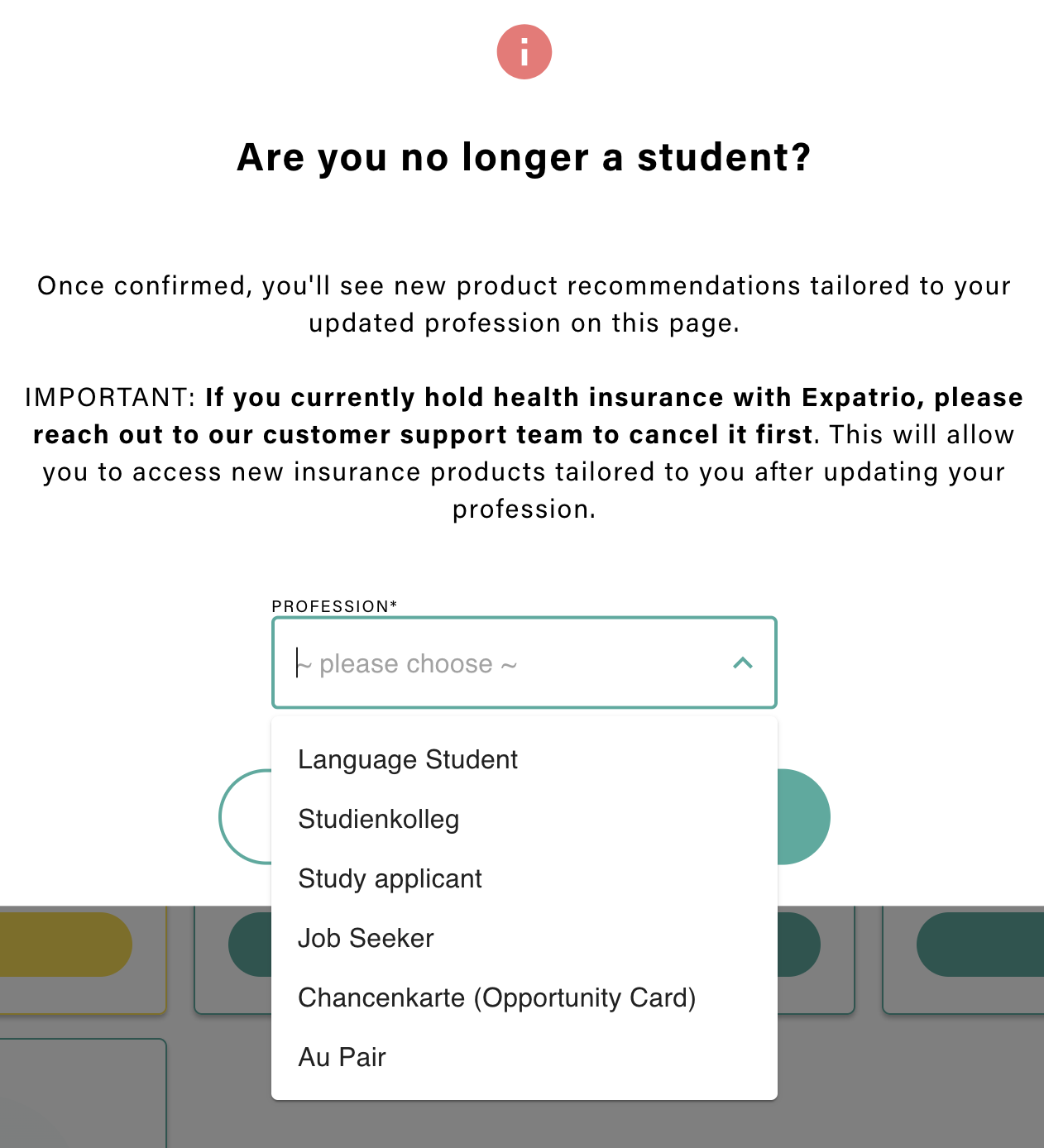Viewport: 1044px width, 1148px height.
Task: Choose Studienkolleg from the list
Action: pyautogui.click(x=378, y=819)
